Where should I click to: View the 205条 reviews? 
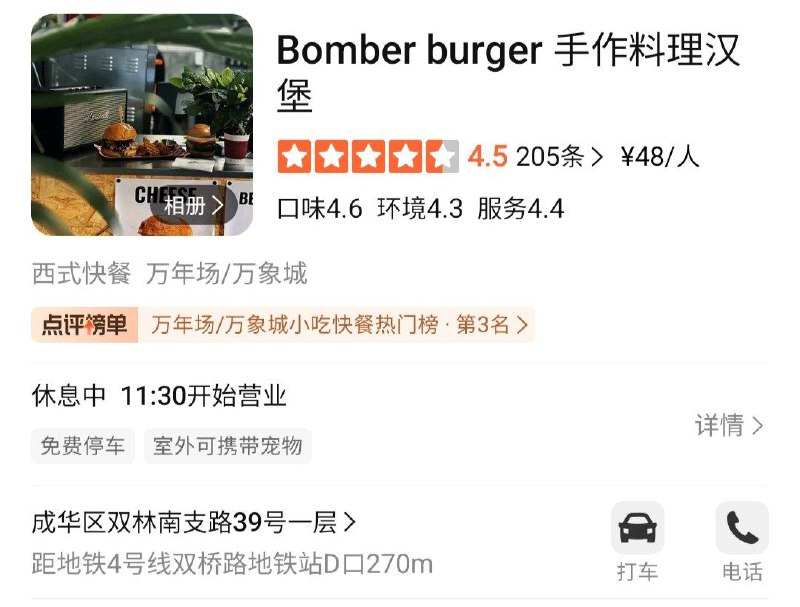(560, 157)
